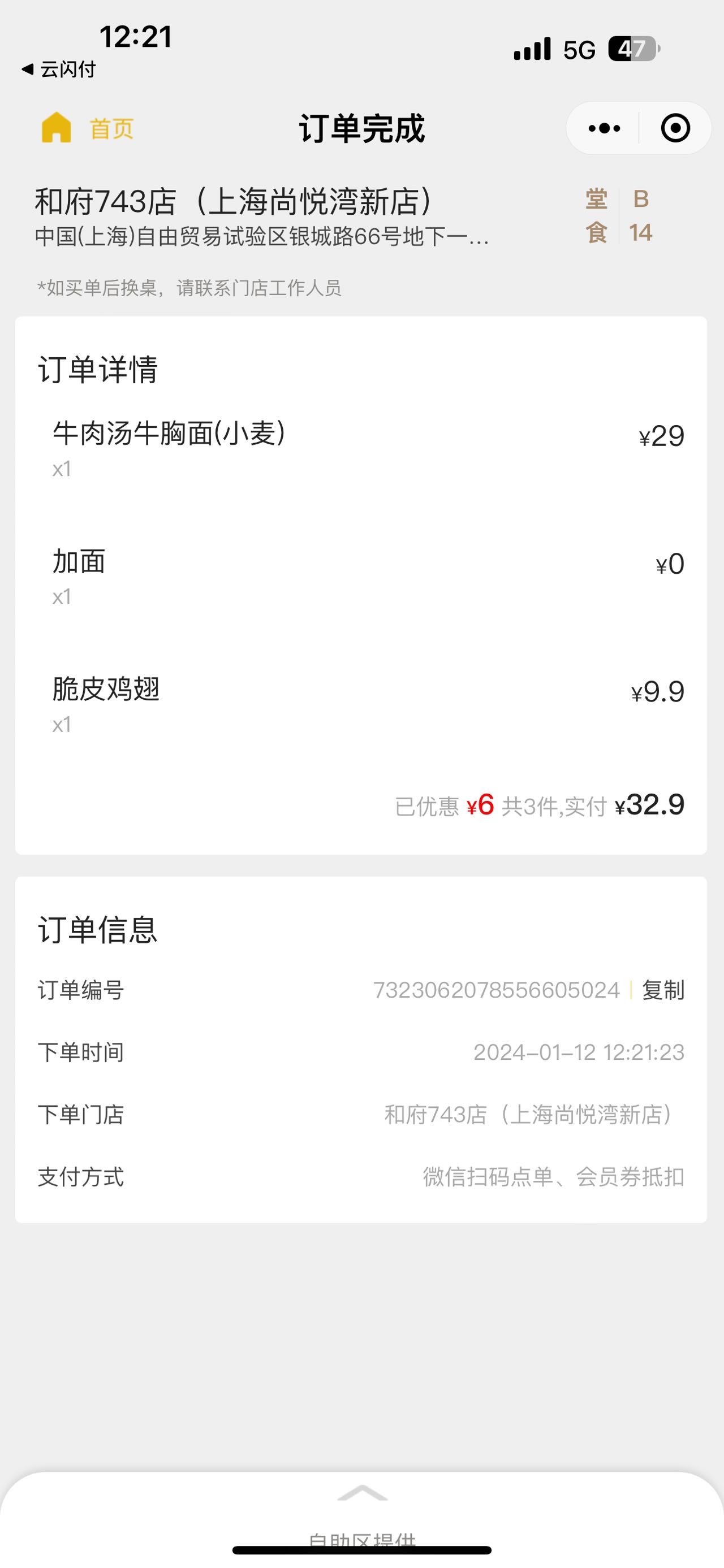Go to 首页 home page
The height and width of the screenshot is (1568, 724).
point(87,128)
